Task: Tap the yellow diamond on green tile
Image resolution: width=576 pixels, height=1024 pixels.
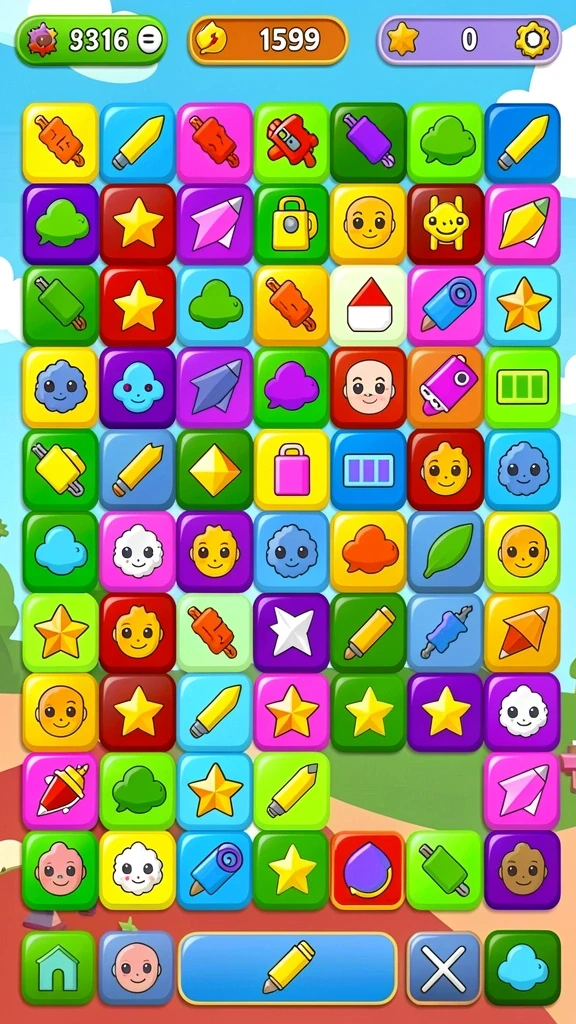Action: (x=214, y=469)
